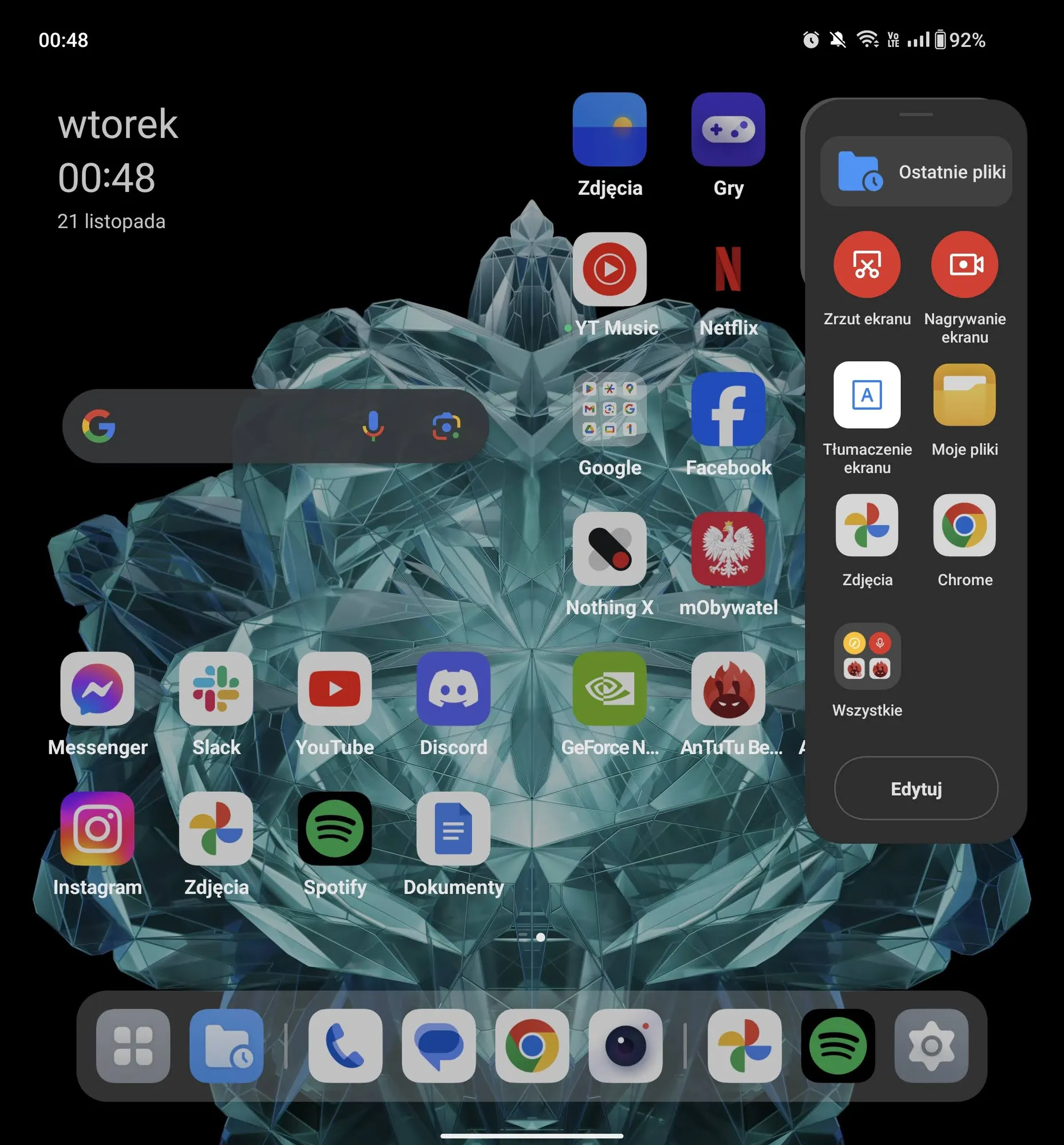Open the app drawer grid in dock
Image resolution: width=1064 pixels, height=1145 pixels.
click(133, 1045)
